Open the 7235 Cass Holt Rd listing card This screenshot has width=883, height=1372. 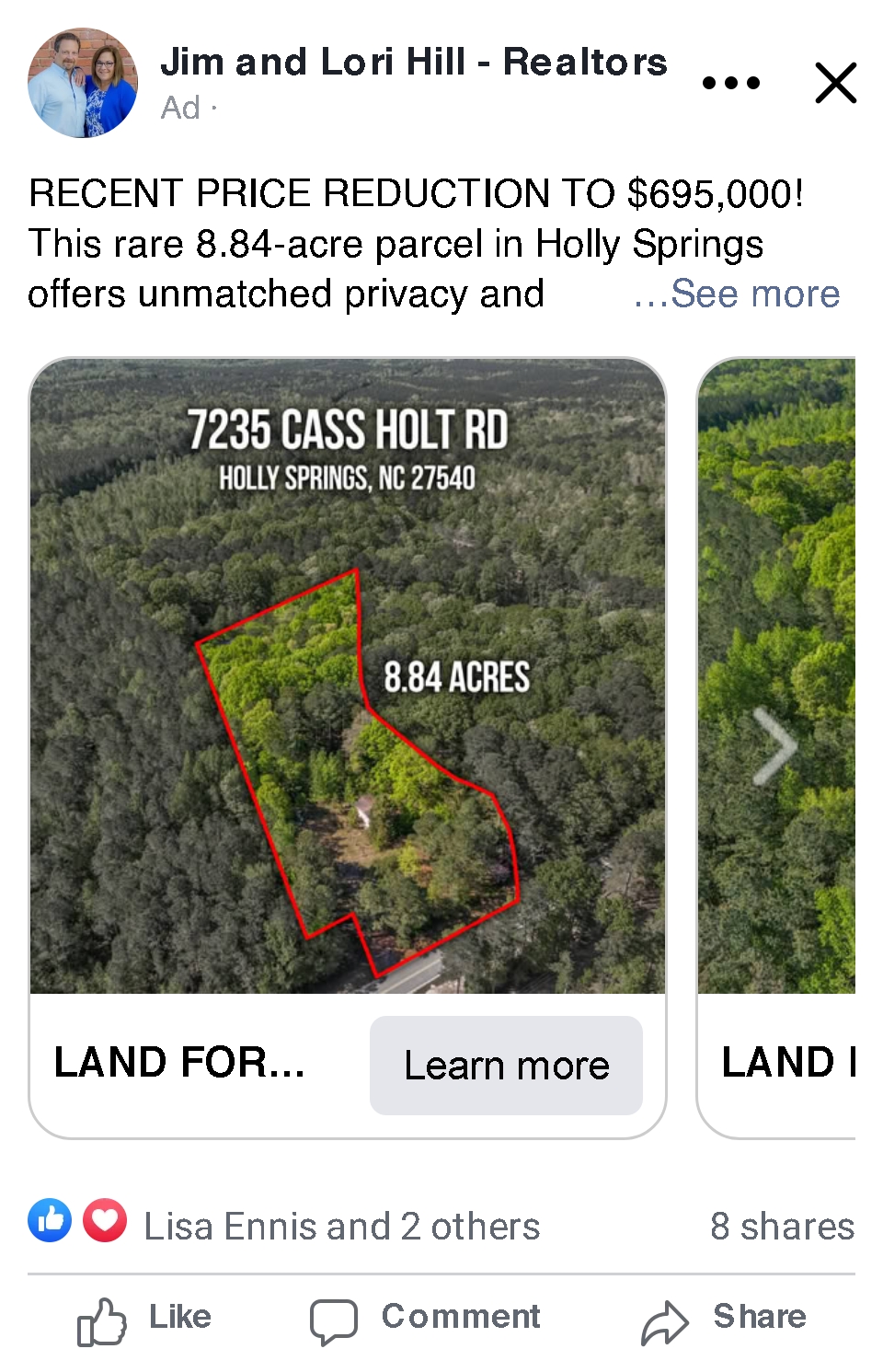348,676
